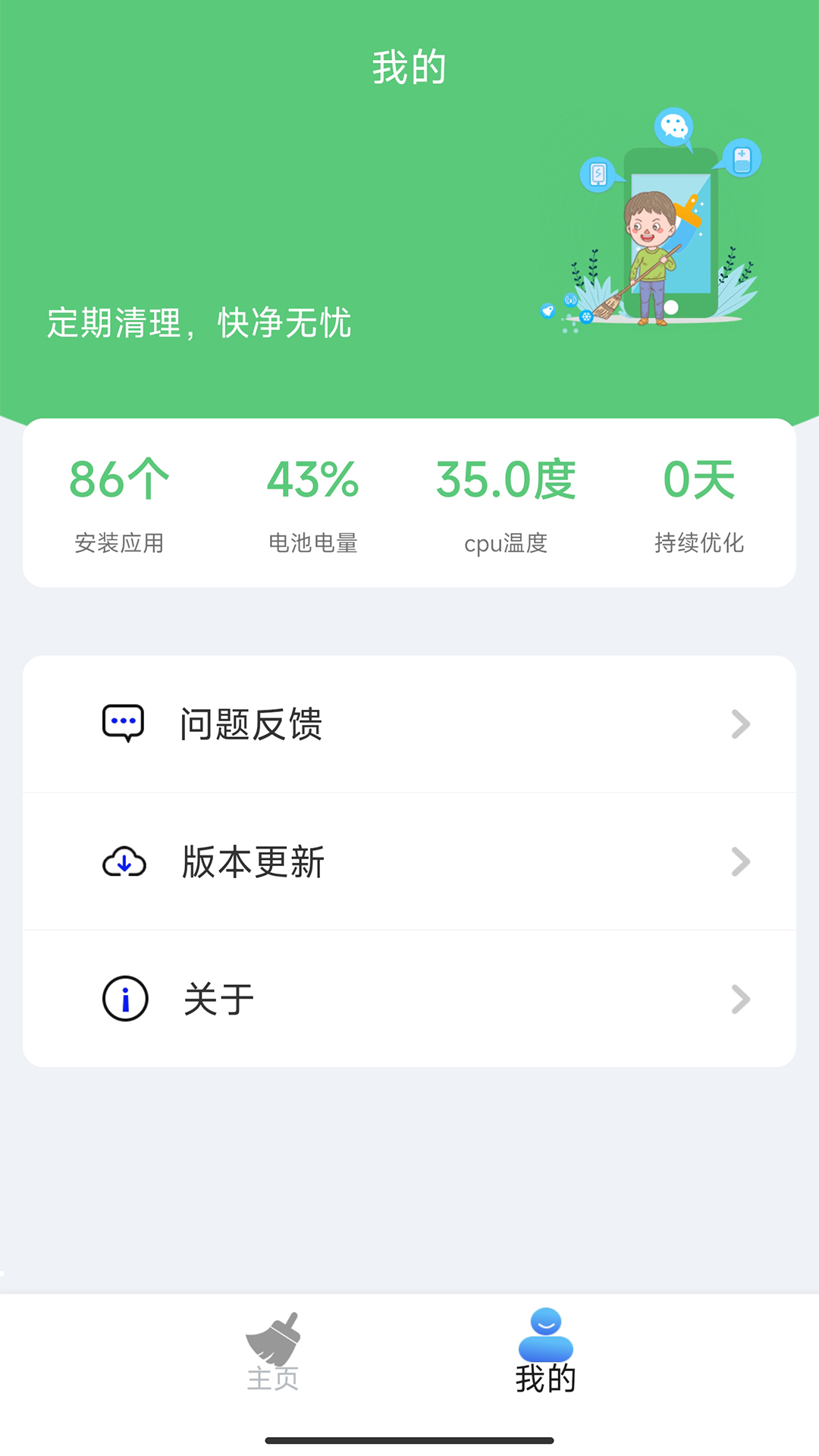Click the chat bubble feedback icon
This screenshot has height=1456, width=819.
click(125, 723)
